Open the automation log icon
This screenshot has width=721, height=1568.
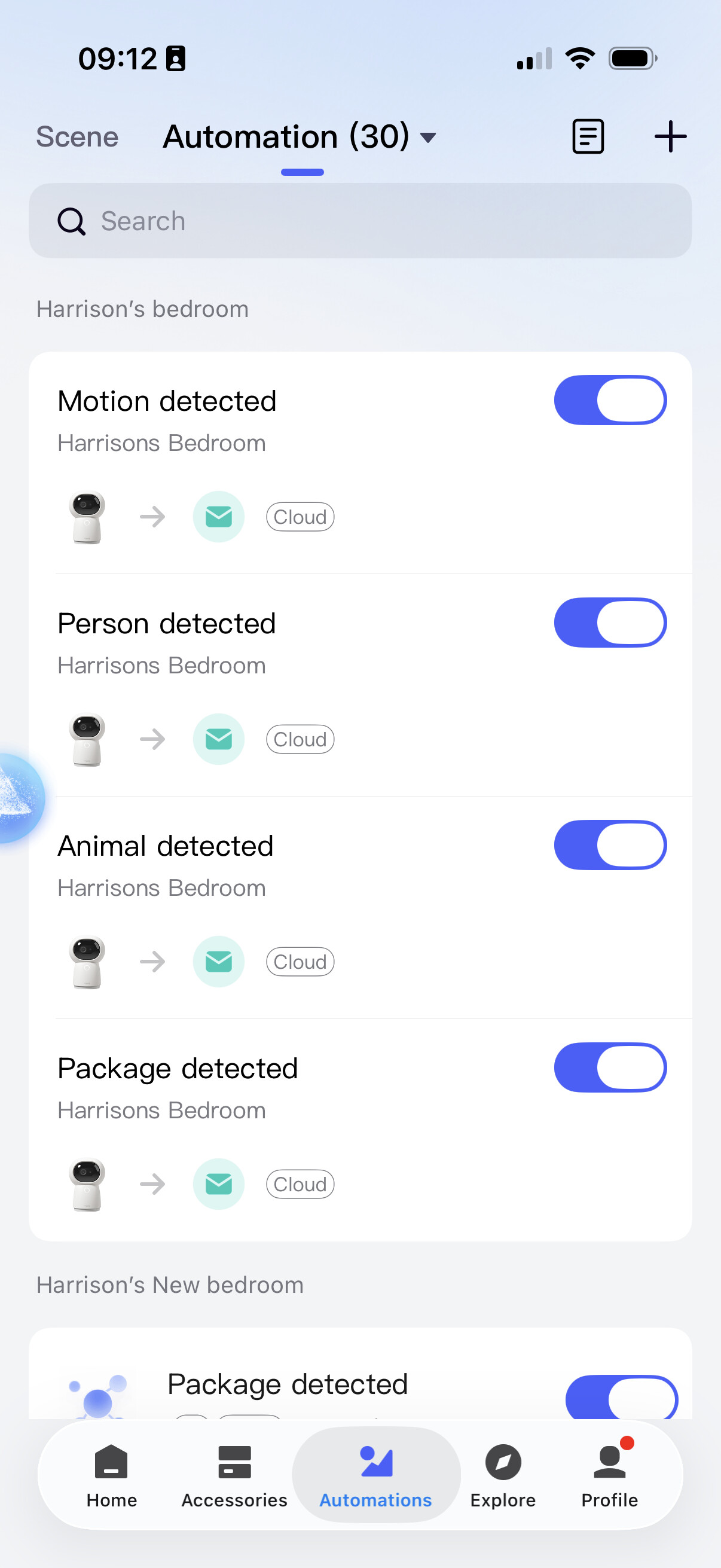pyautogui.click(x=587, y=136)
